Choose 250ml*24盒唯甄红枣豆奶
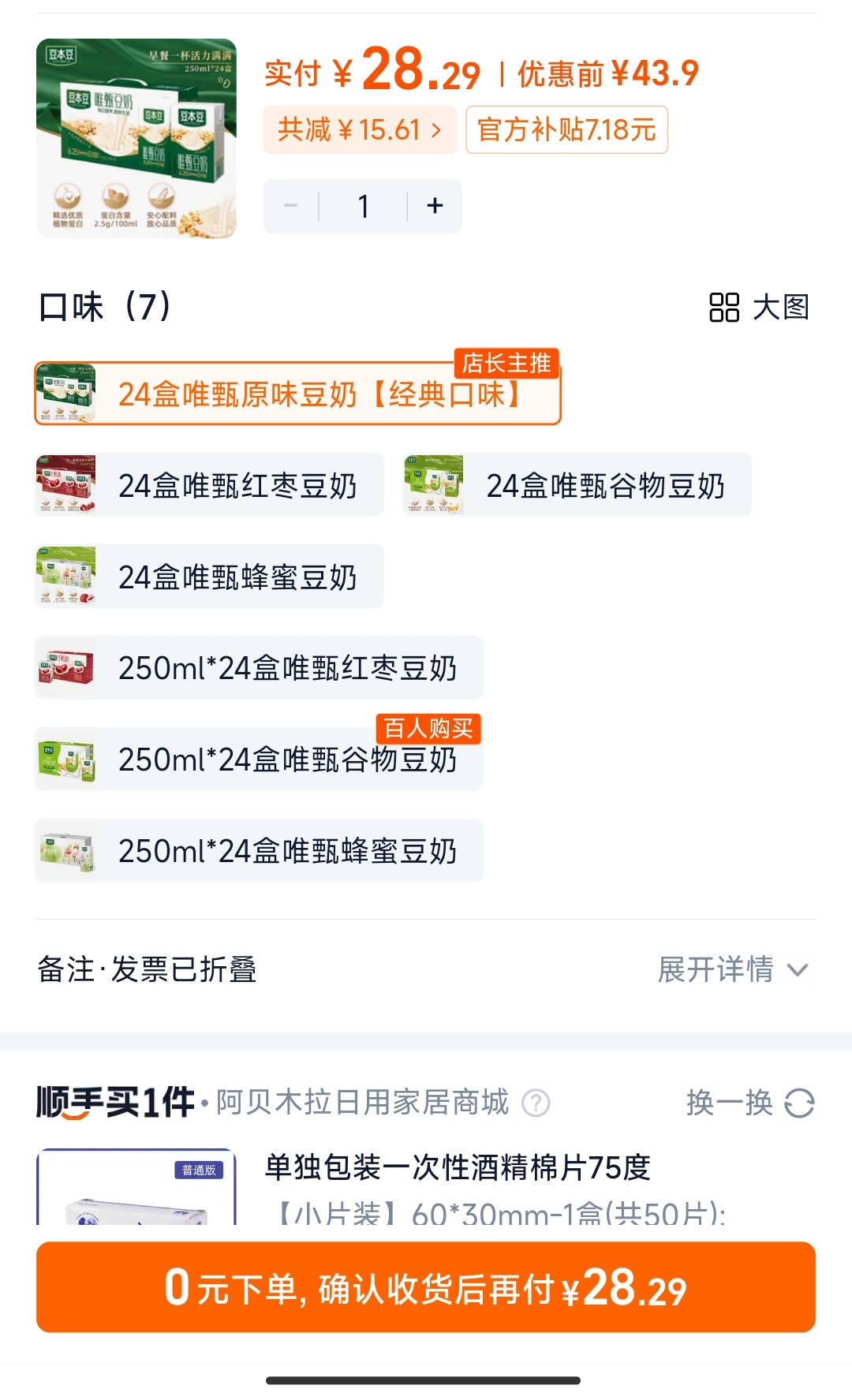The height and width of the screenshot is (1400, 852). [x=259, y=668]
